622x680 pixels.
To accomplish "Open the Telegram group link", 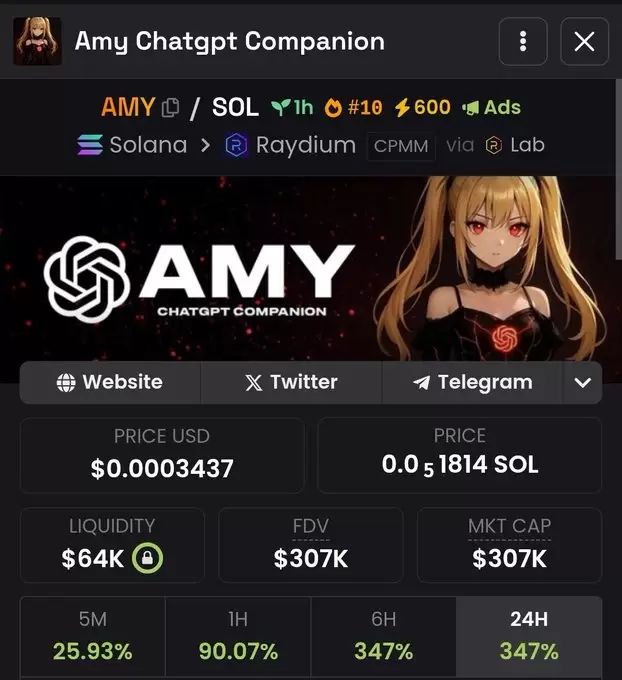I will pos(472,382).
